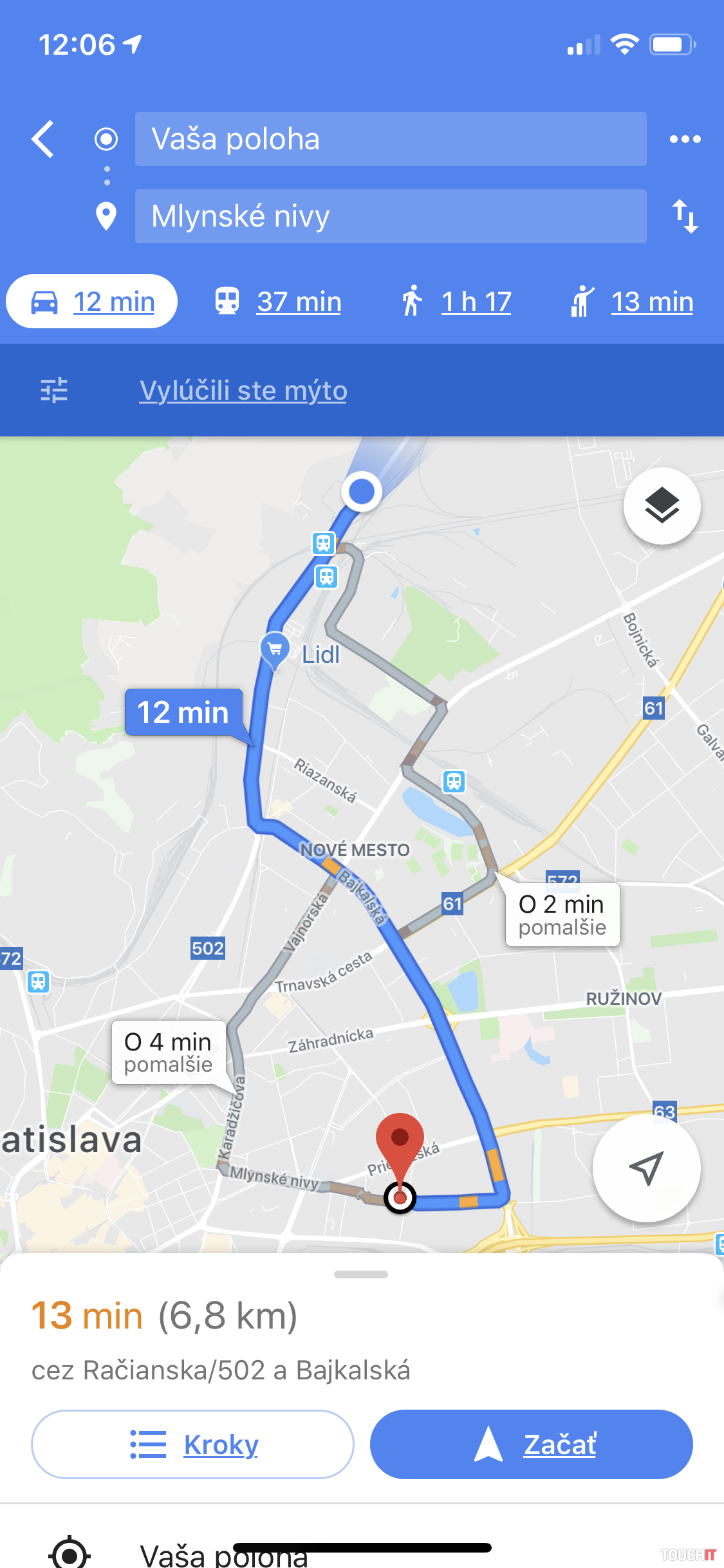The image size is (724, 1568).
Task: Tap the 'Vylúčili ste mýto' link
Action: pos(243,390)
